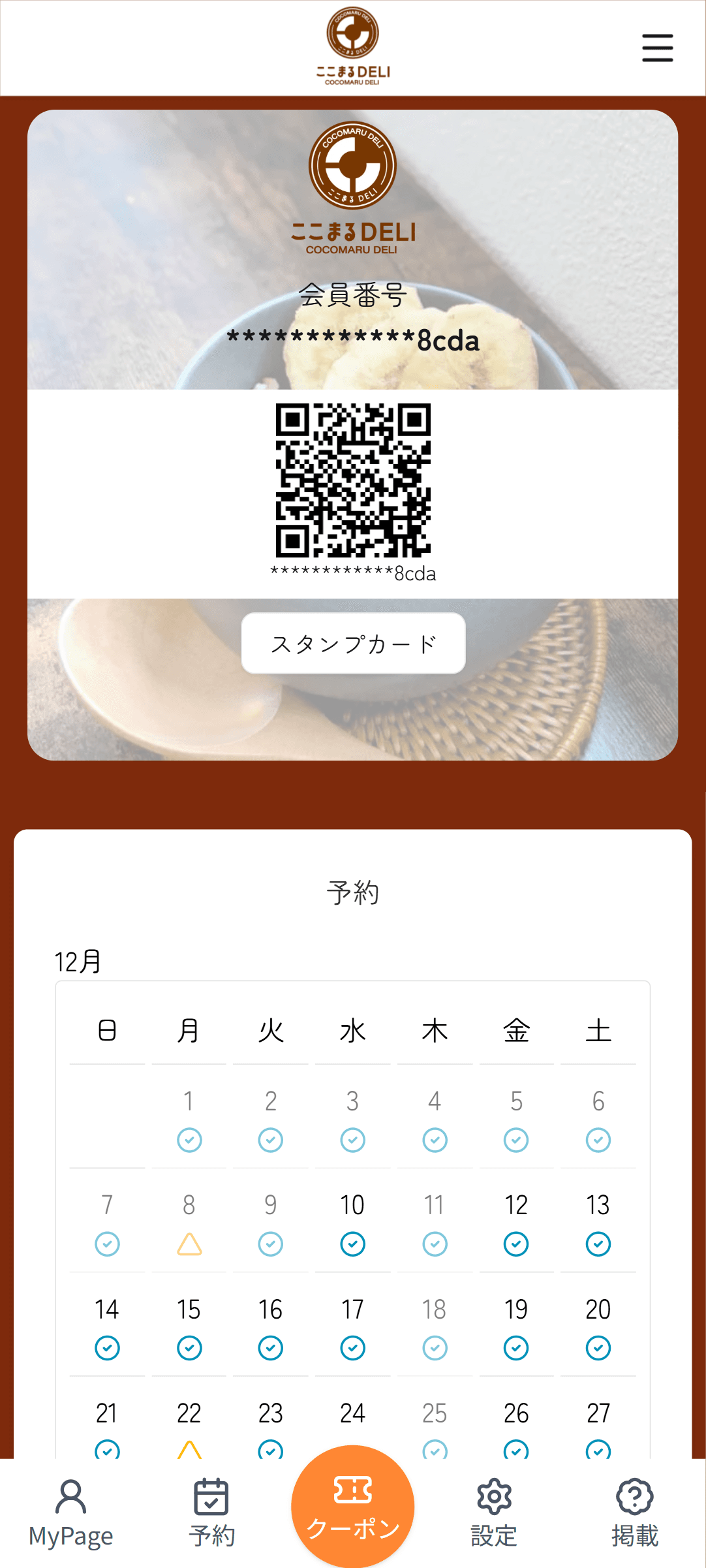Image resolution: width=706 pixels, height=1568 pixels.
Task: Switch to the 掲載 tab
Action: [634, 1513]
